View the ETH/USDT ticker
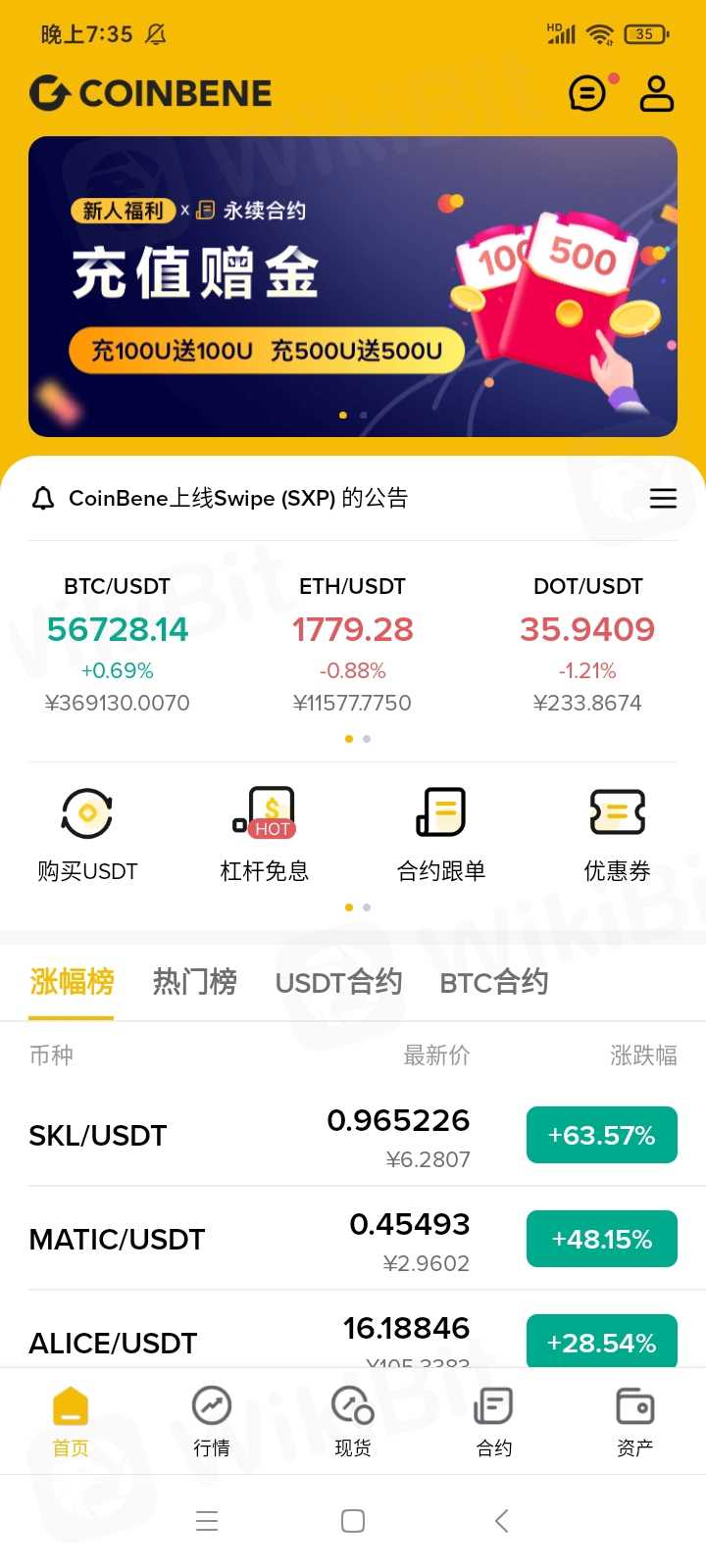 tap(353, 643)
